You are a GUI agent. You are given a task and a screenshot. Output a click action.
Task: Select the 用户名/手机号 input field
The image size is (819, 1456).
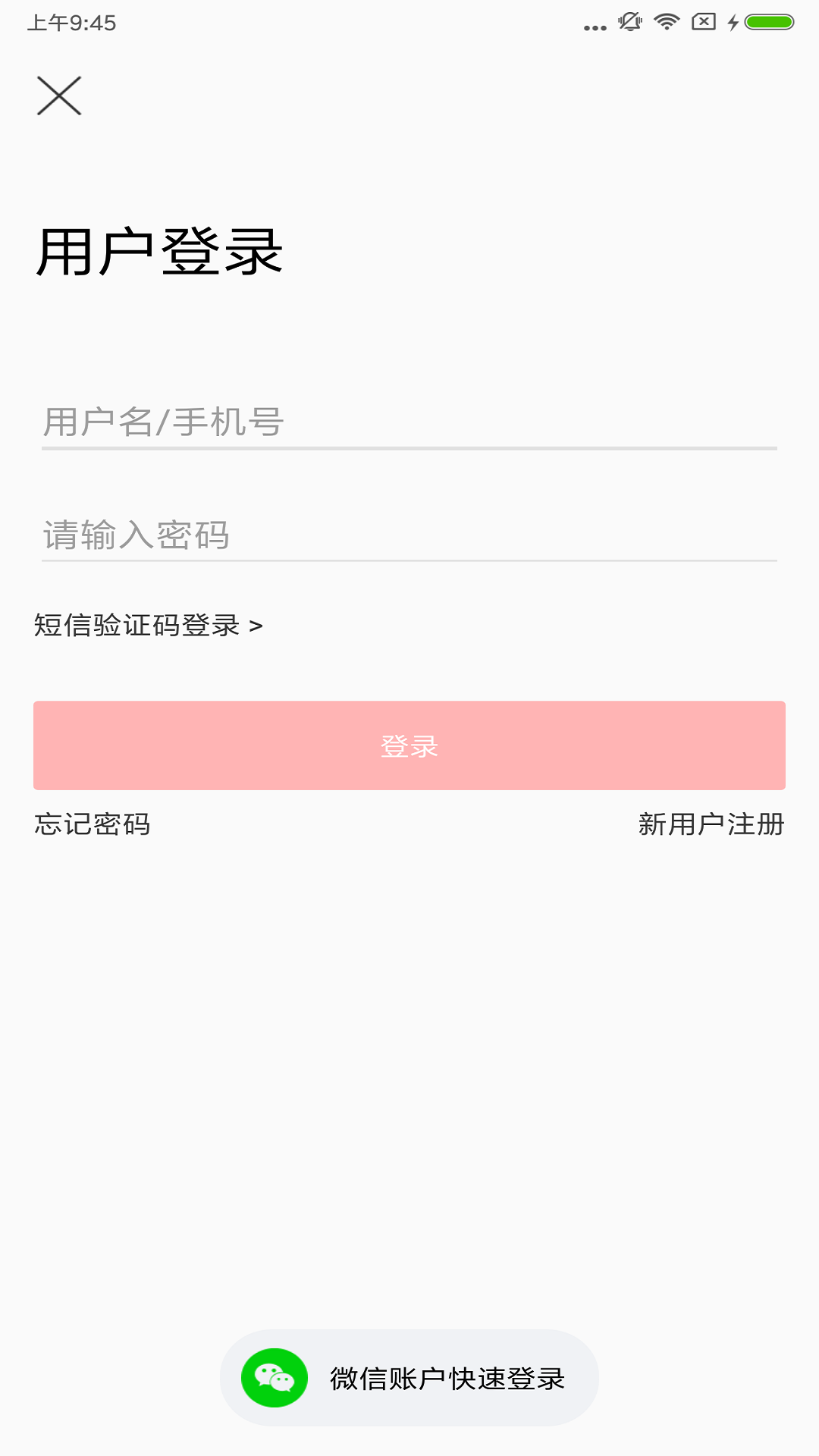409,423
